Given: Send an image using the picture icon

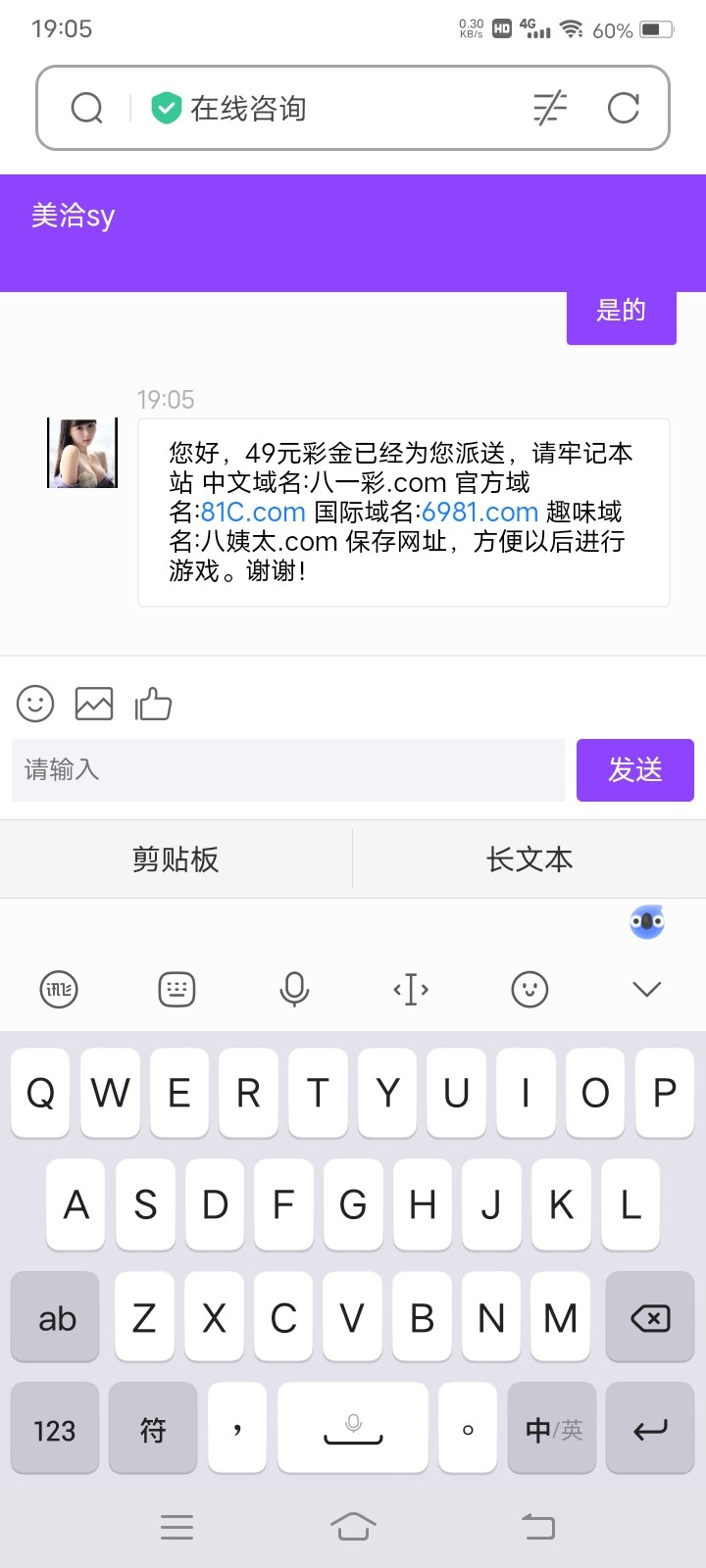Looking at the screenshot, I should (94, 703).
